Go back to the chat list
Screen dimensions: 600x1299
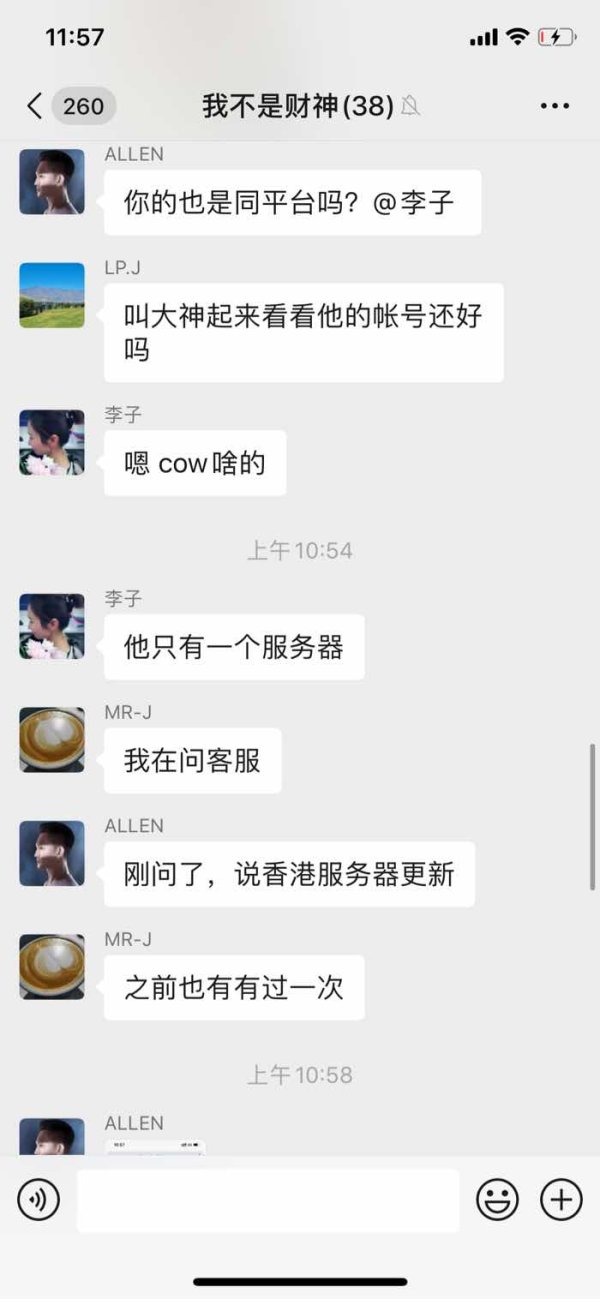35,106
